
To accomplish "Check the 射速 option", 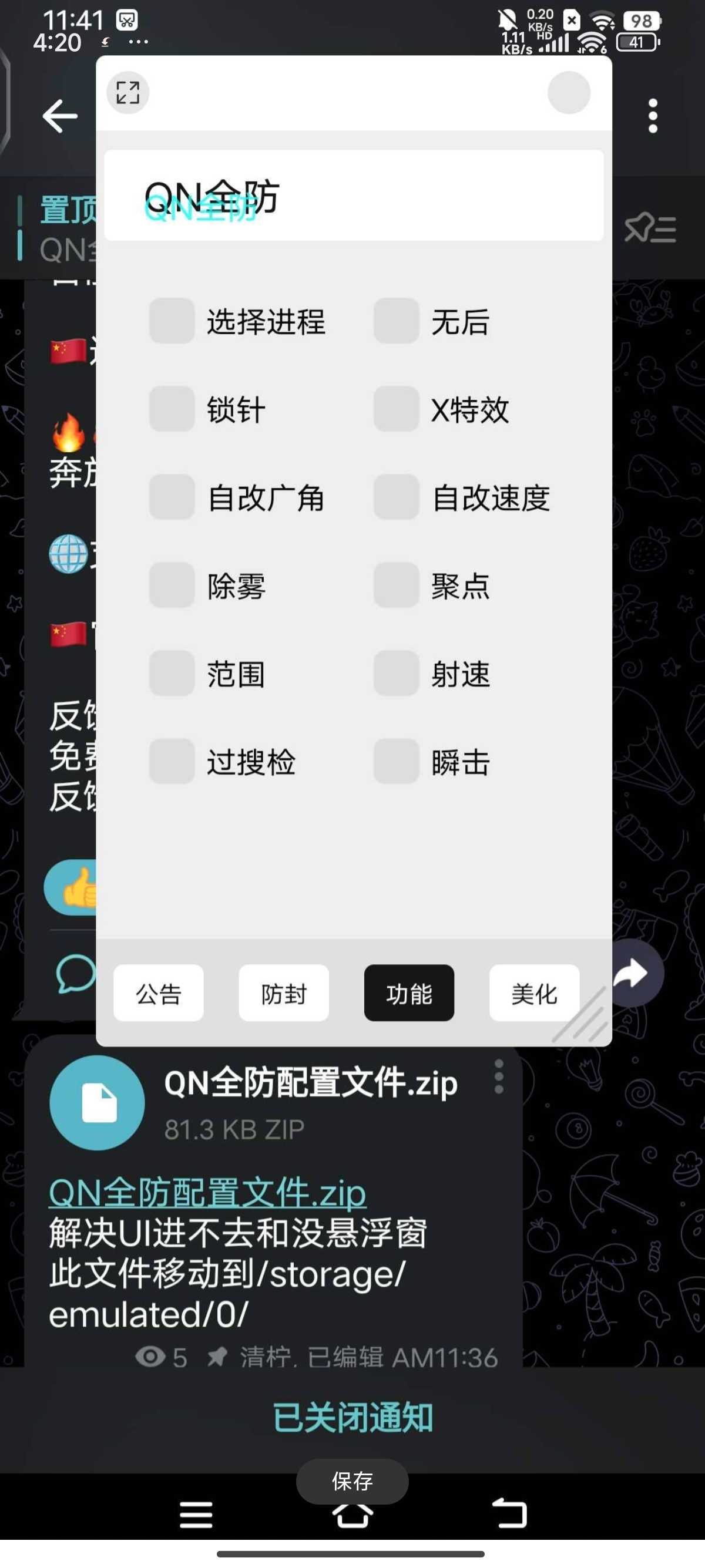I will [397, 673].
